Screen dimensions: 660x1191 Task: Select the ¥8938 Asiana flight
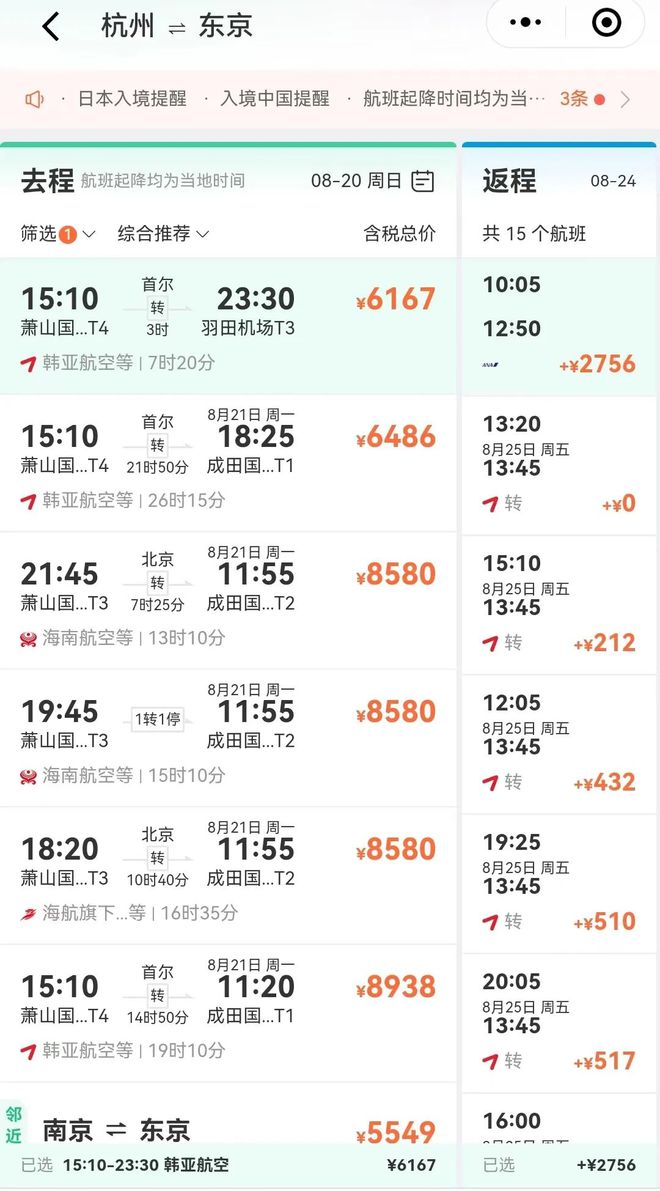pos(228,1012)
